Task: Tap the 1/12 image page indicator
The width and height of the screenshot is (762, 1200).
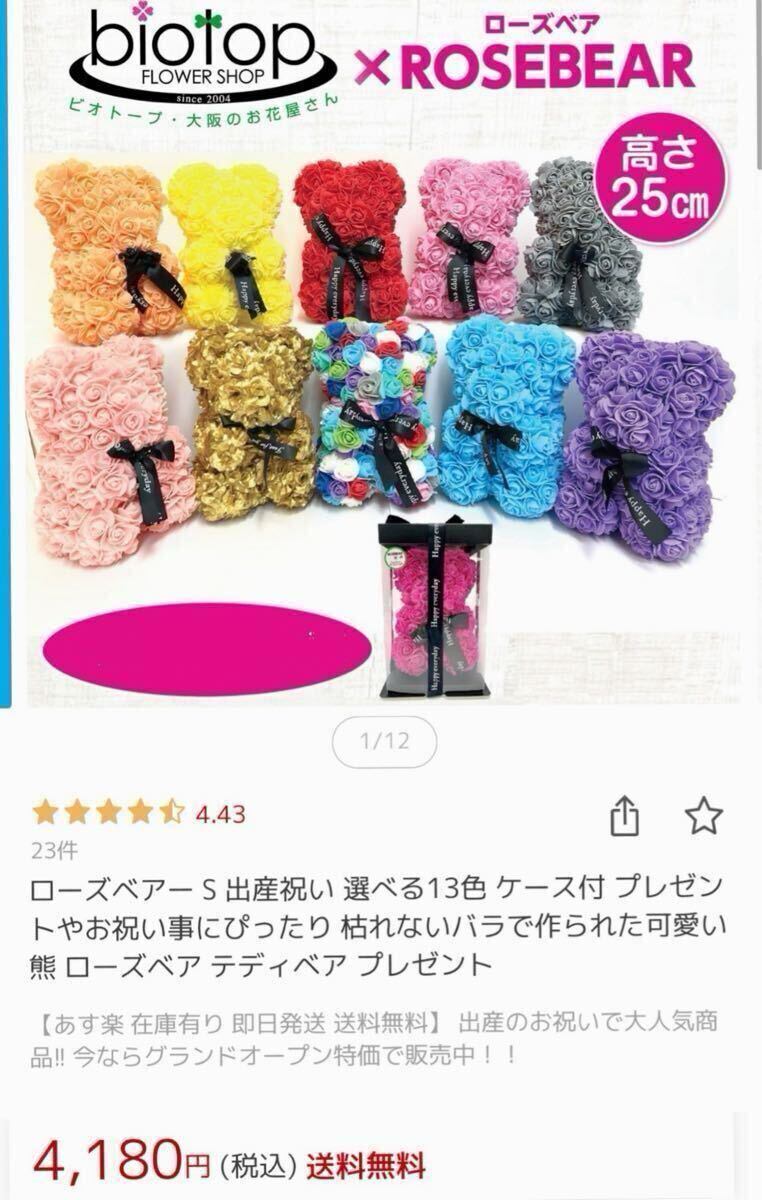Action: tap(383, 741)
